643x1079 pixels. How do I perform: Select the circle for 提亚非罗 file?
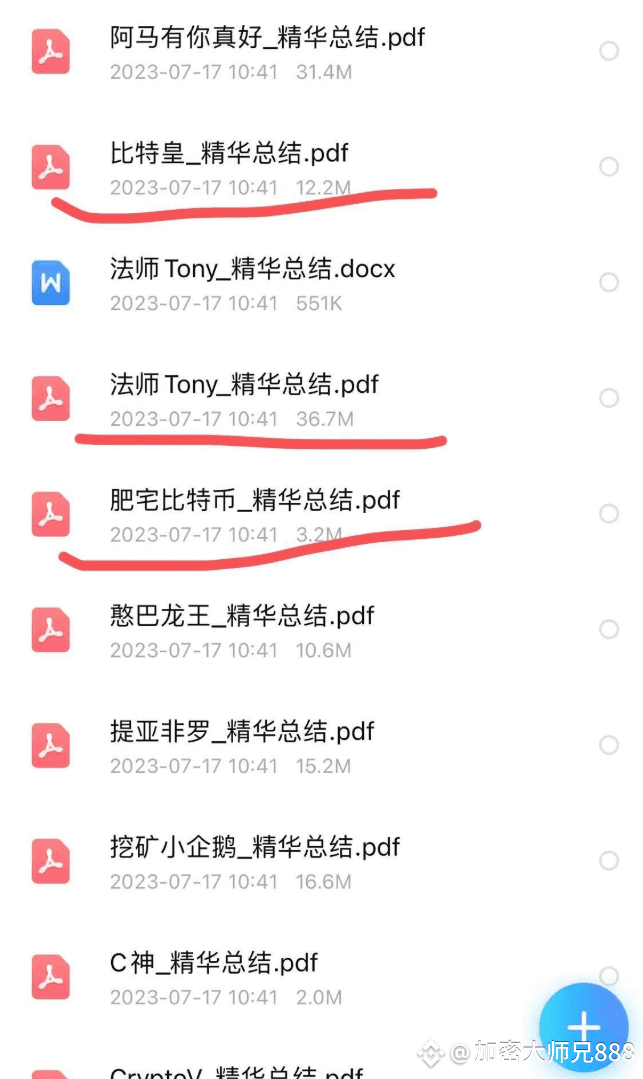click(609, 745)
